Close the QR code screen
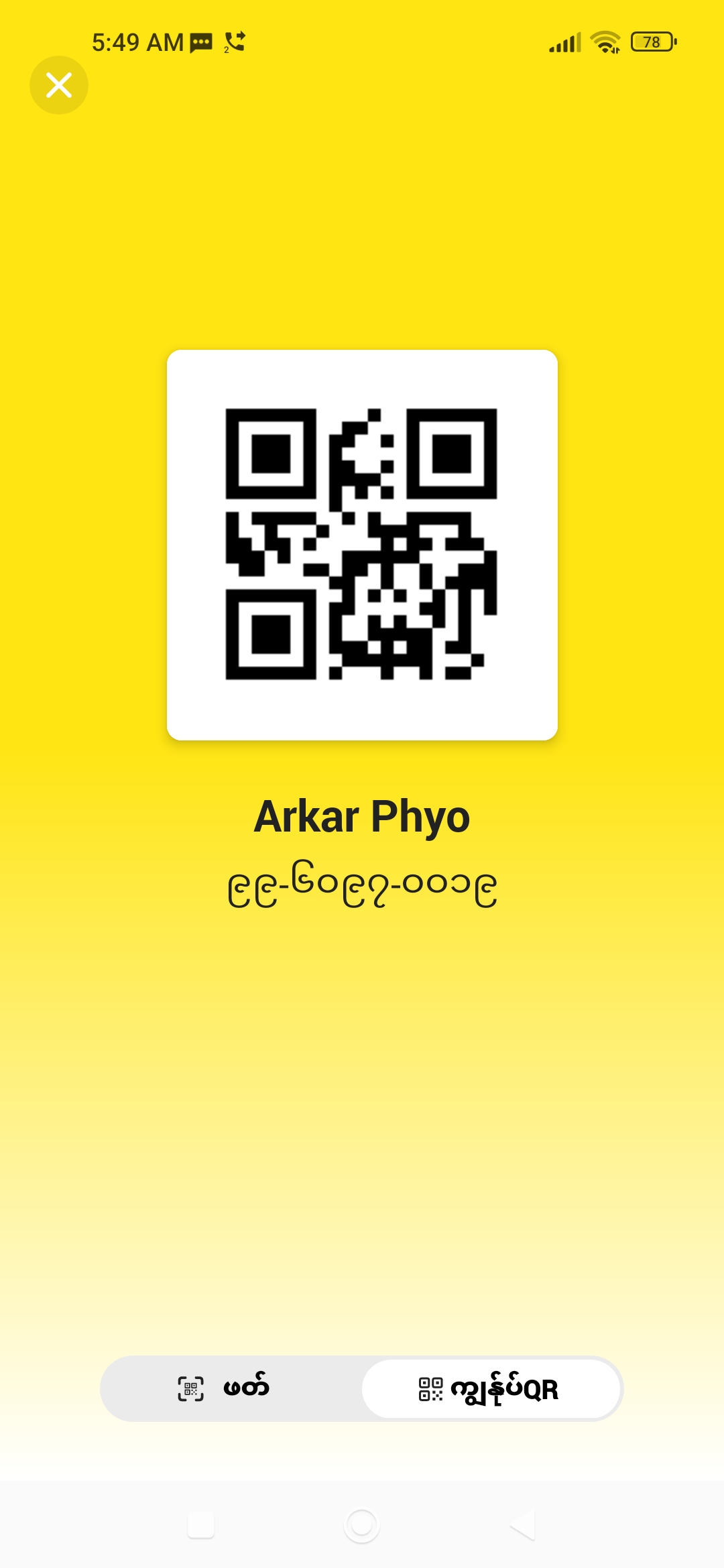Viewport: 724px width, 1568px height. tap(59, 85)
